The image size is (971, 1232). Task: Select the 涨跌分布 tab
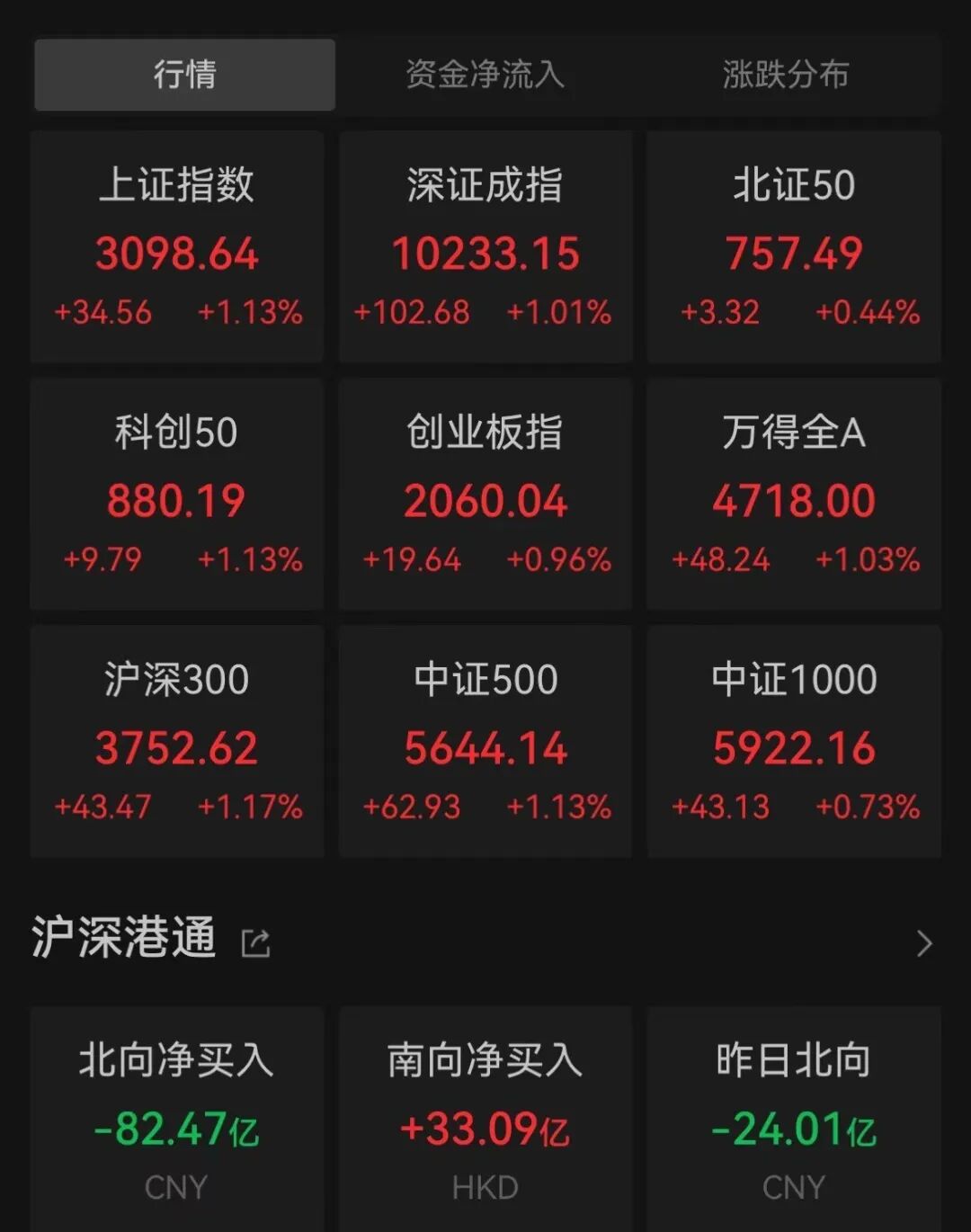click(786, 75)
